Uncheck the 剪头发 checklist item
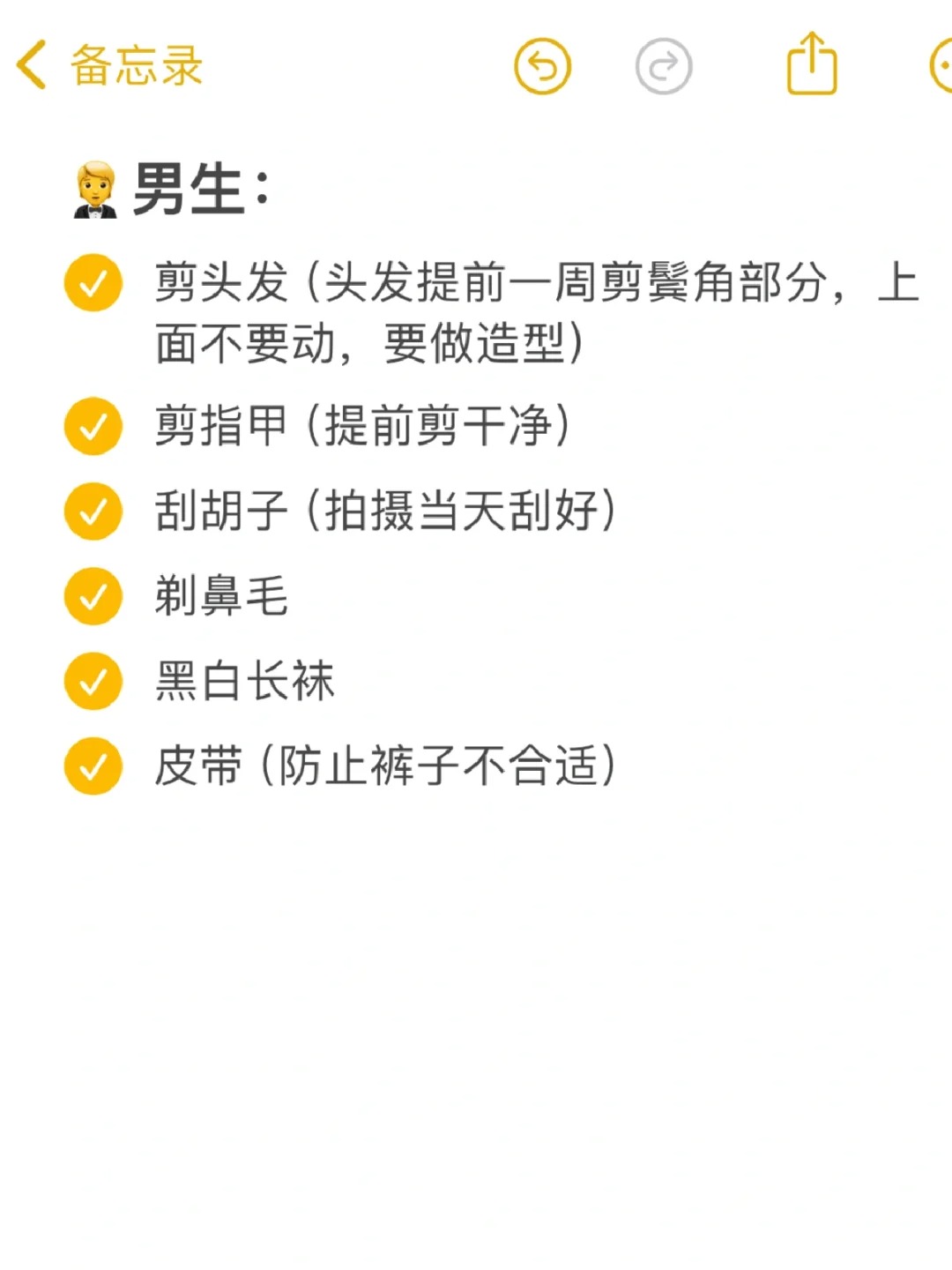Image resolution: width=952 pixels, height=1270 pixels. [93, 283]
